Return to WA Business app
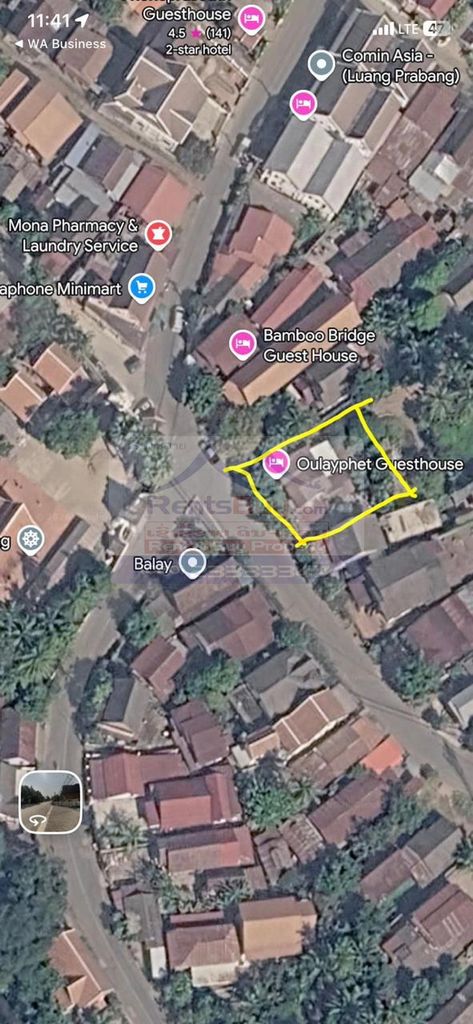 [x=59, y=44]
